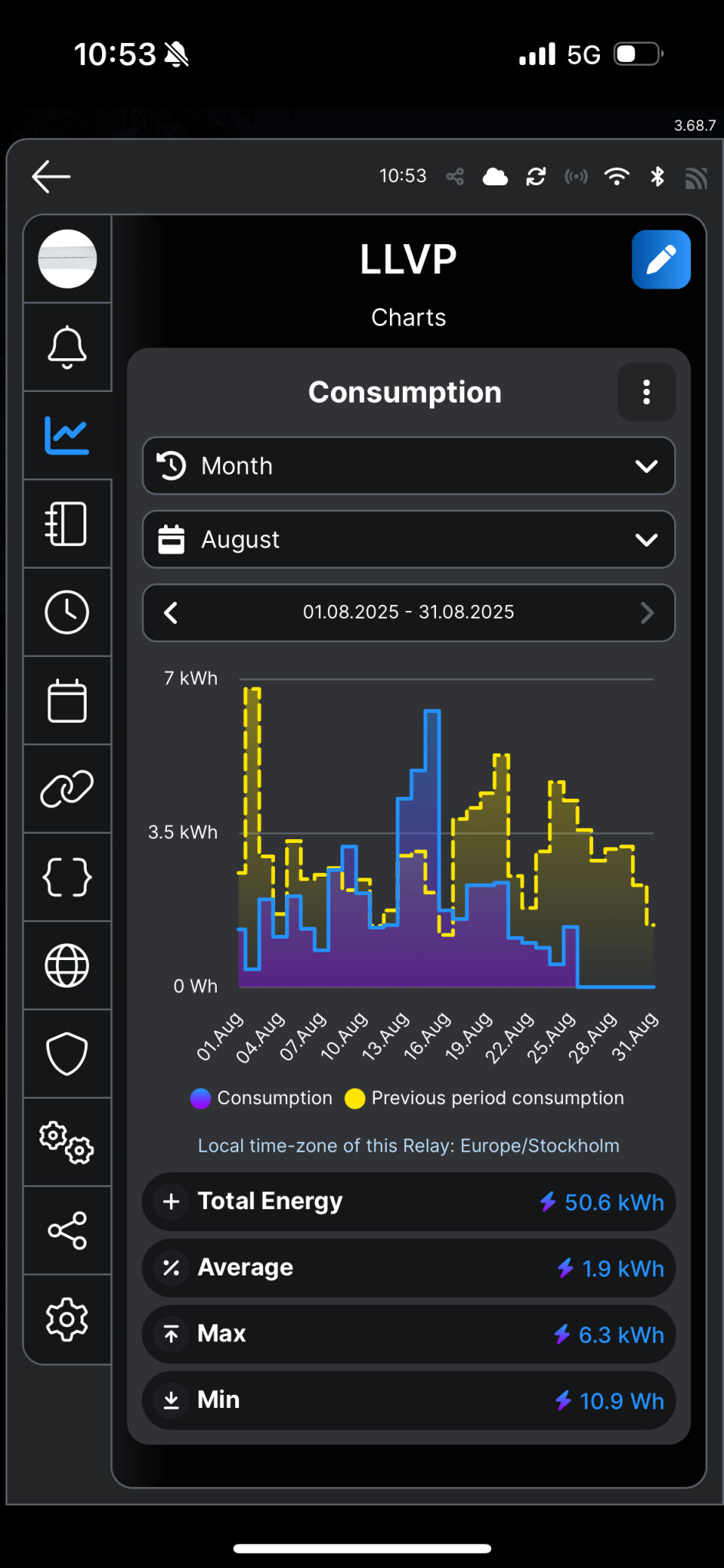Toggle the Consumption legend series
This screenshot has height=1568, width=724.
[x=262, y=1098]
